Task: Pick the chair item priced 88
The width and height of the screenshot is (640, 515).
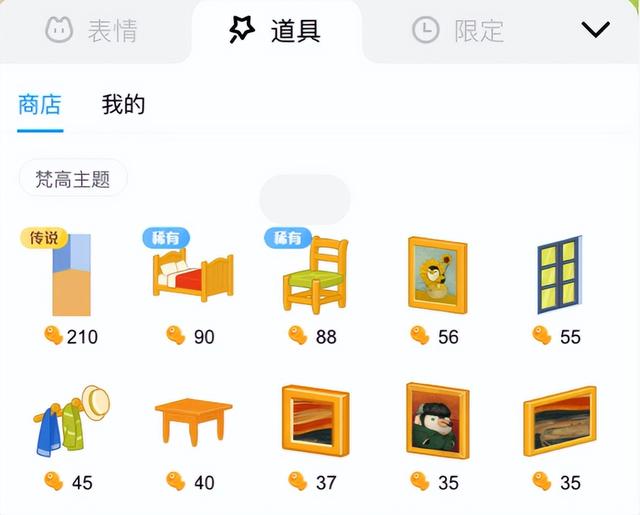Action: [314, 276]
